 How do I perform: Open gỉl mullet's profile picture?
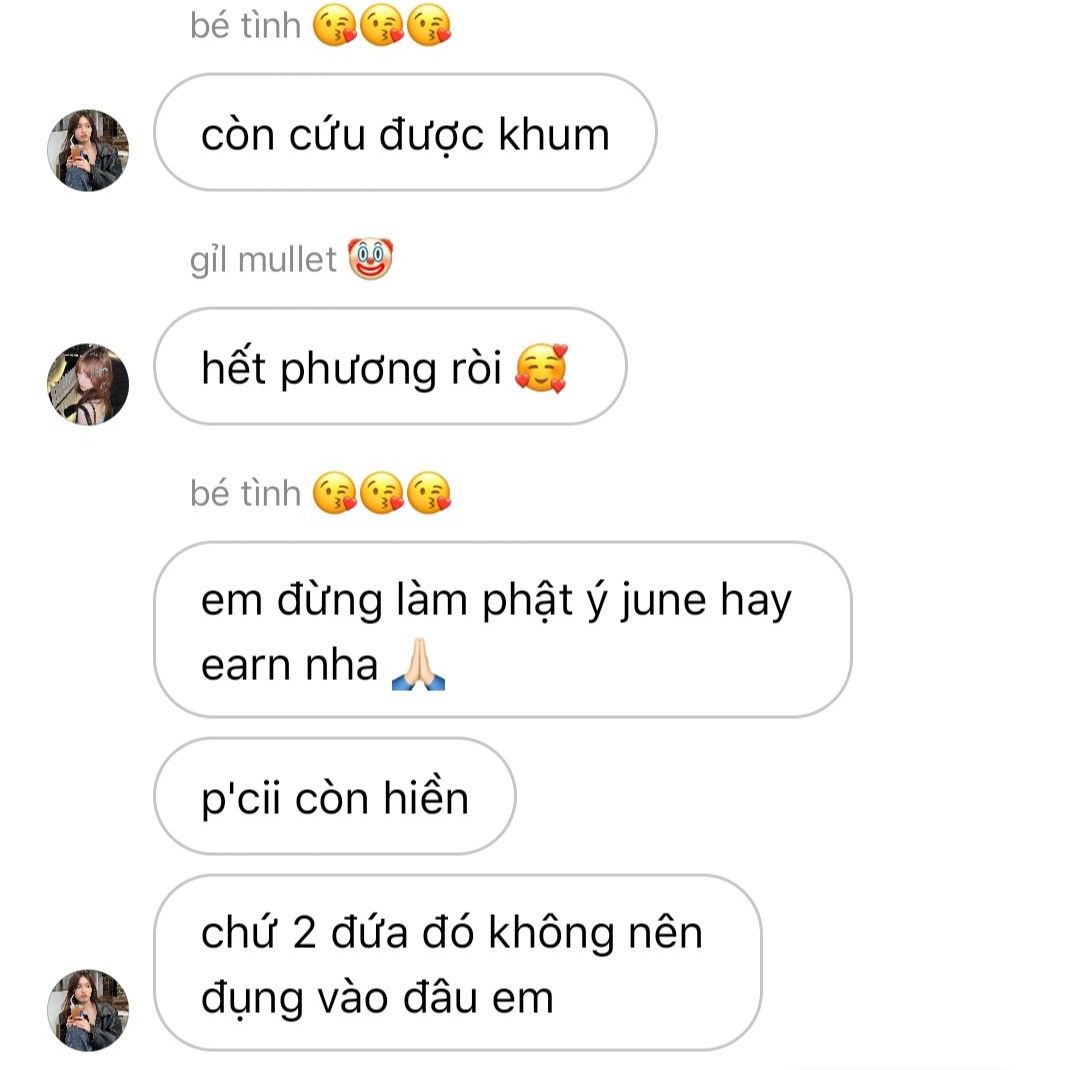[88, 384]
